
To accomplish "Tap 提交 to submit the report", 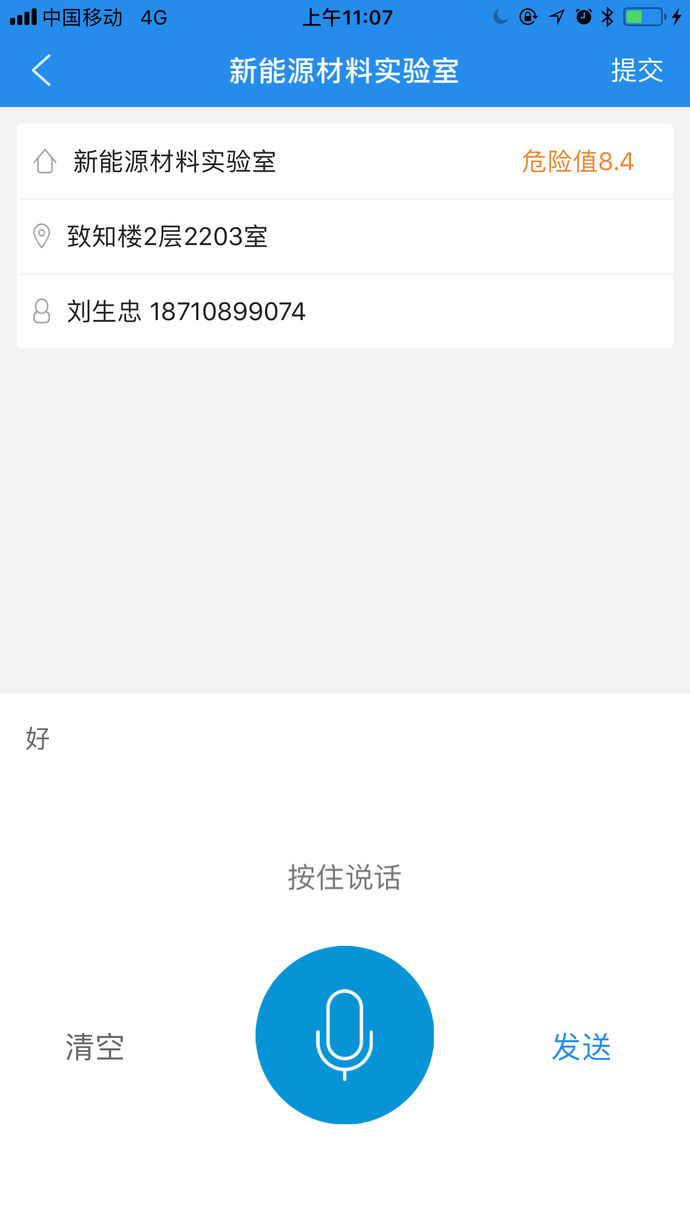I will (x=637, y=71).
